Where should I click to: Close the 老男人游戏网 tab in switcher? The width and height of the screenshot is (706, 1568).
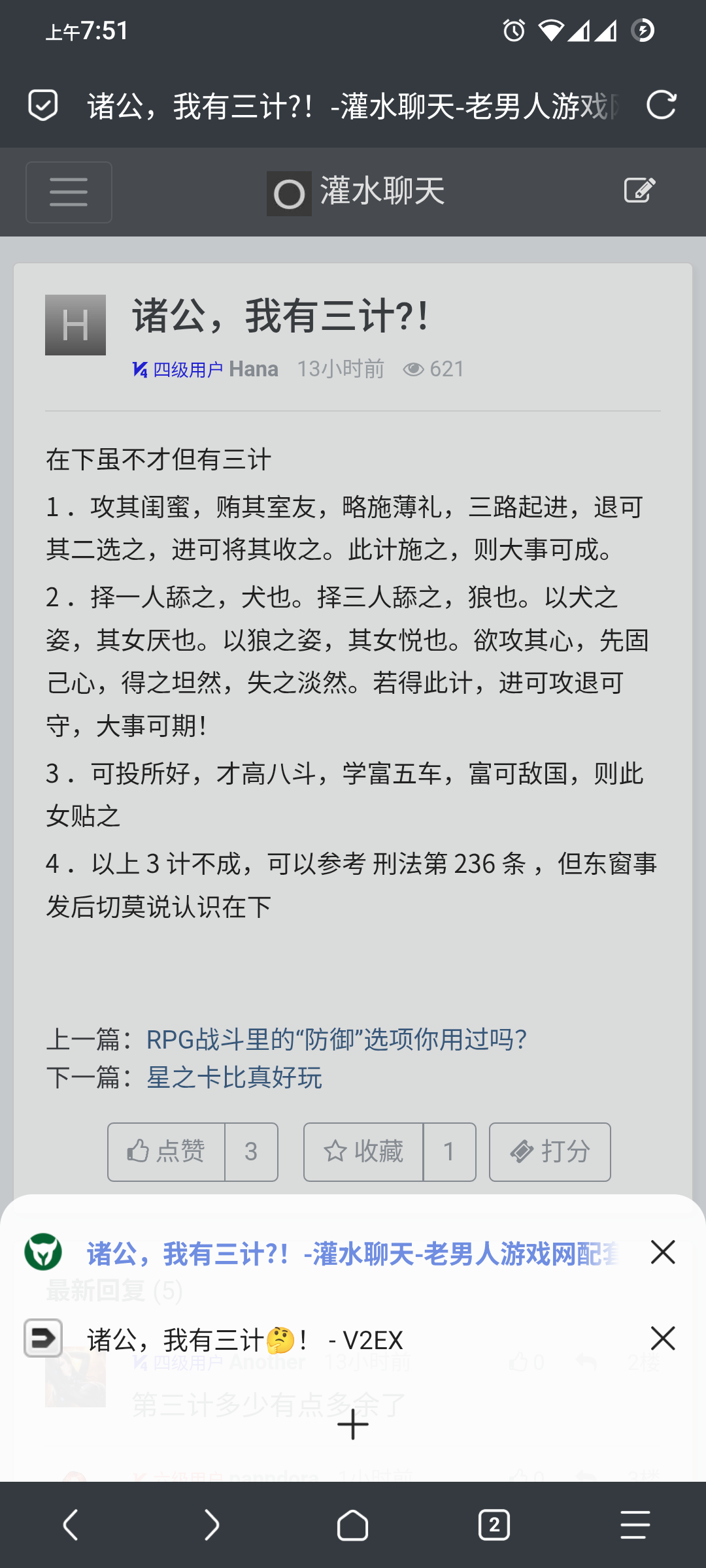pyautogui.click(x=662, y=1252)
